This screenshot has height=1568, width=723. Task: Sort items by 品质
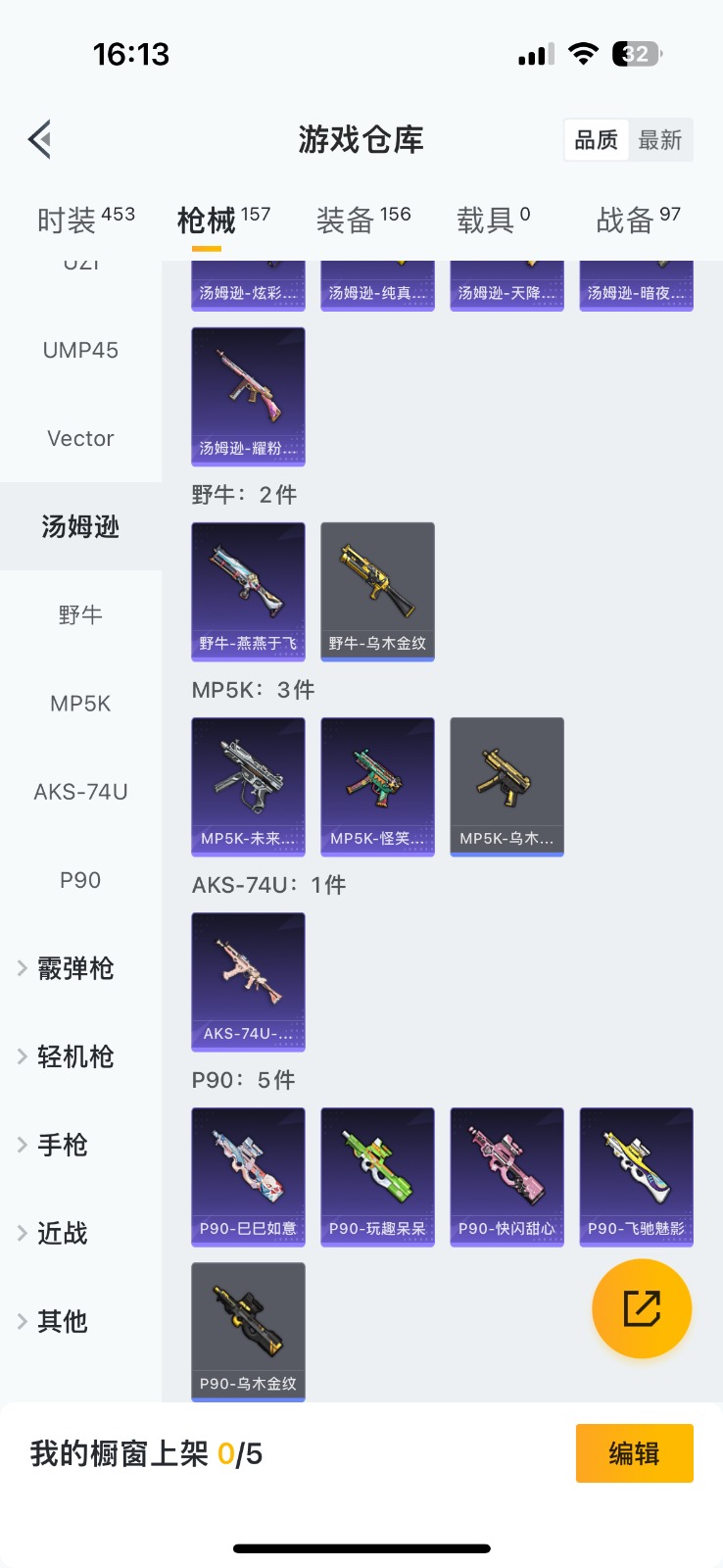tap(597, 140)
